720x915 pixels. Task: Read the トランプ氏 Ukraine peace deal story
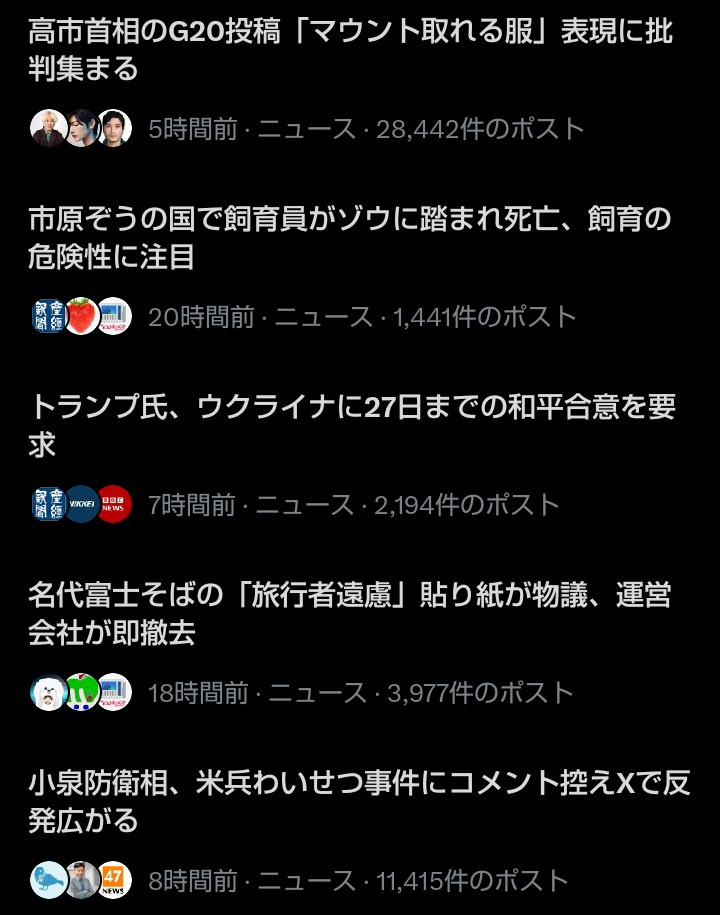[x=350, y=426]
